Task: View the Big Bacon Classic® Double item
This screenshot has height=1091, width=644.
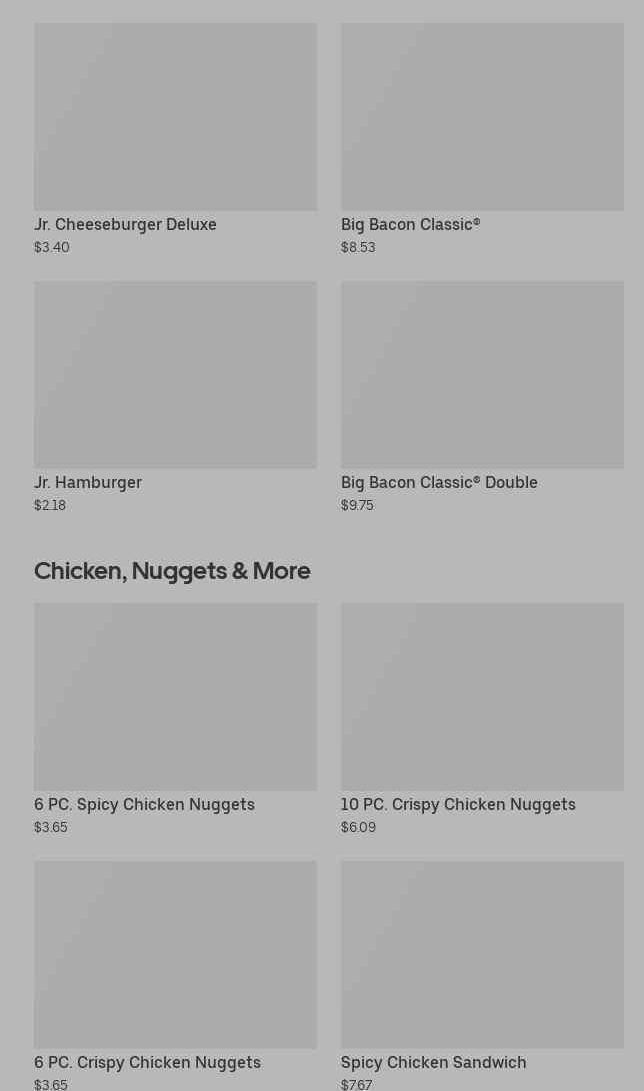Action: coord(482,397)
